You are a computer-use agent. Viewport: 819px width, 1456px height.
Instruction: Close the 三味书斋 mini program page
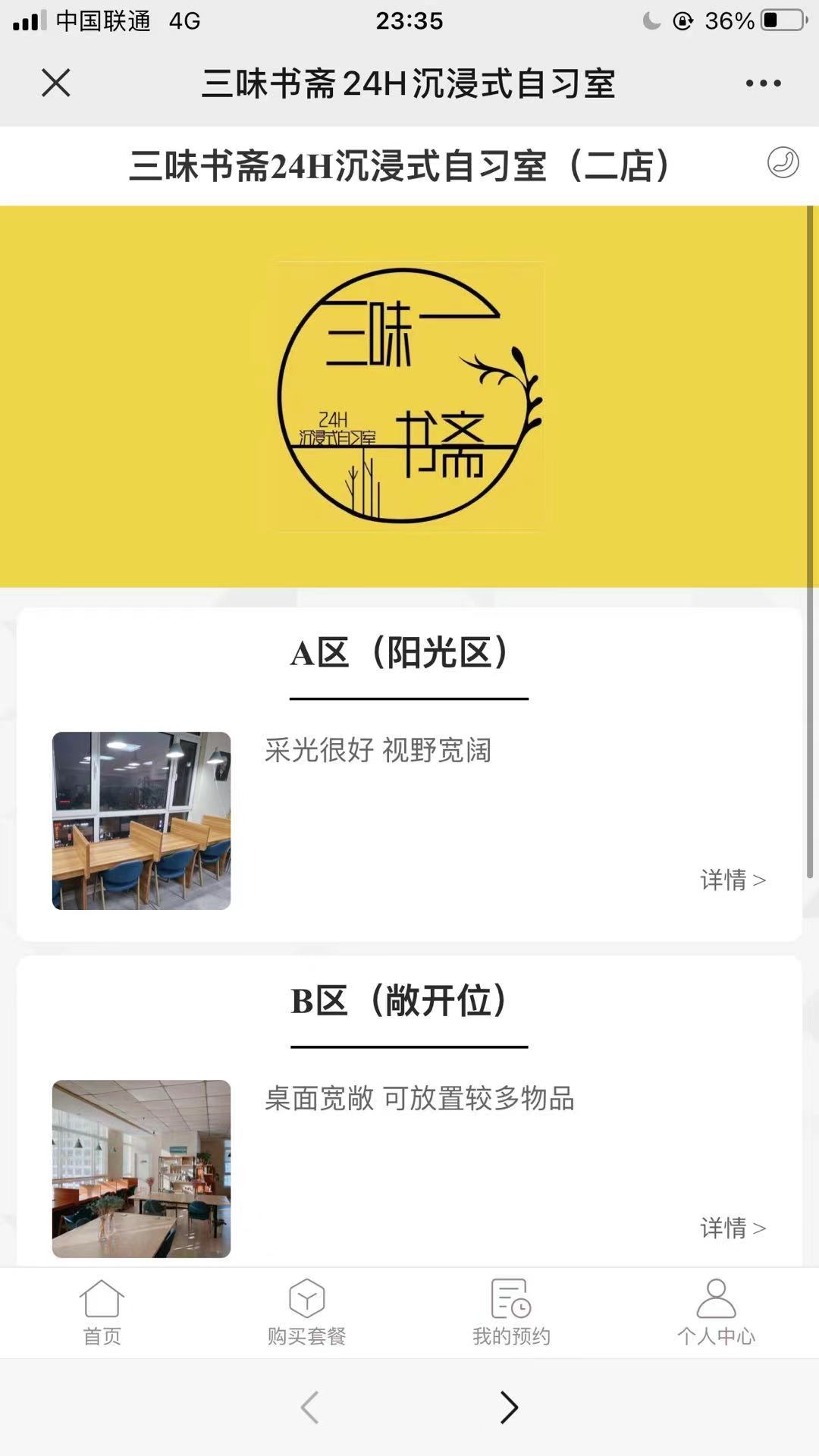(56, 83)
